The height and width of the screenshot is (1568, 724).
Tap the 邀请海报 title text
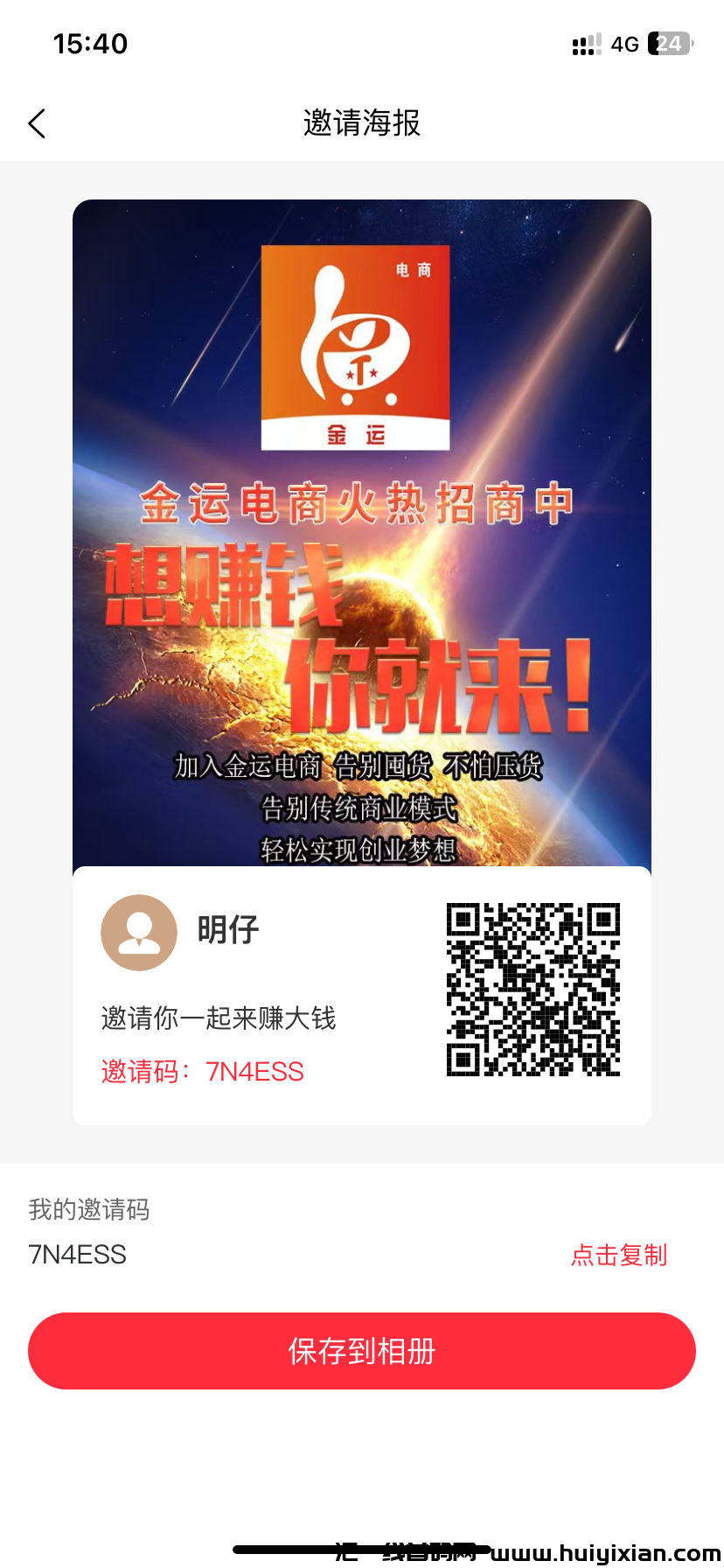[x=362, y=123]
